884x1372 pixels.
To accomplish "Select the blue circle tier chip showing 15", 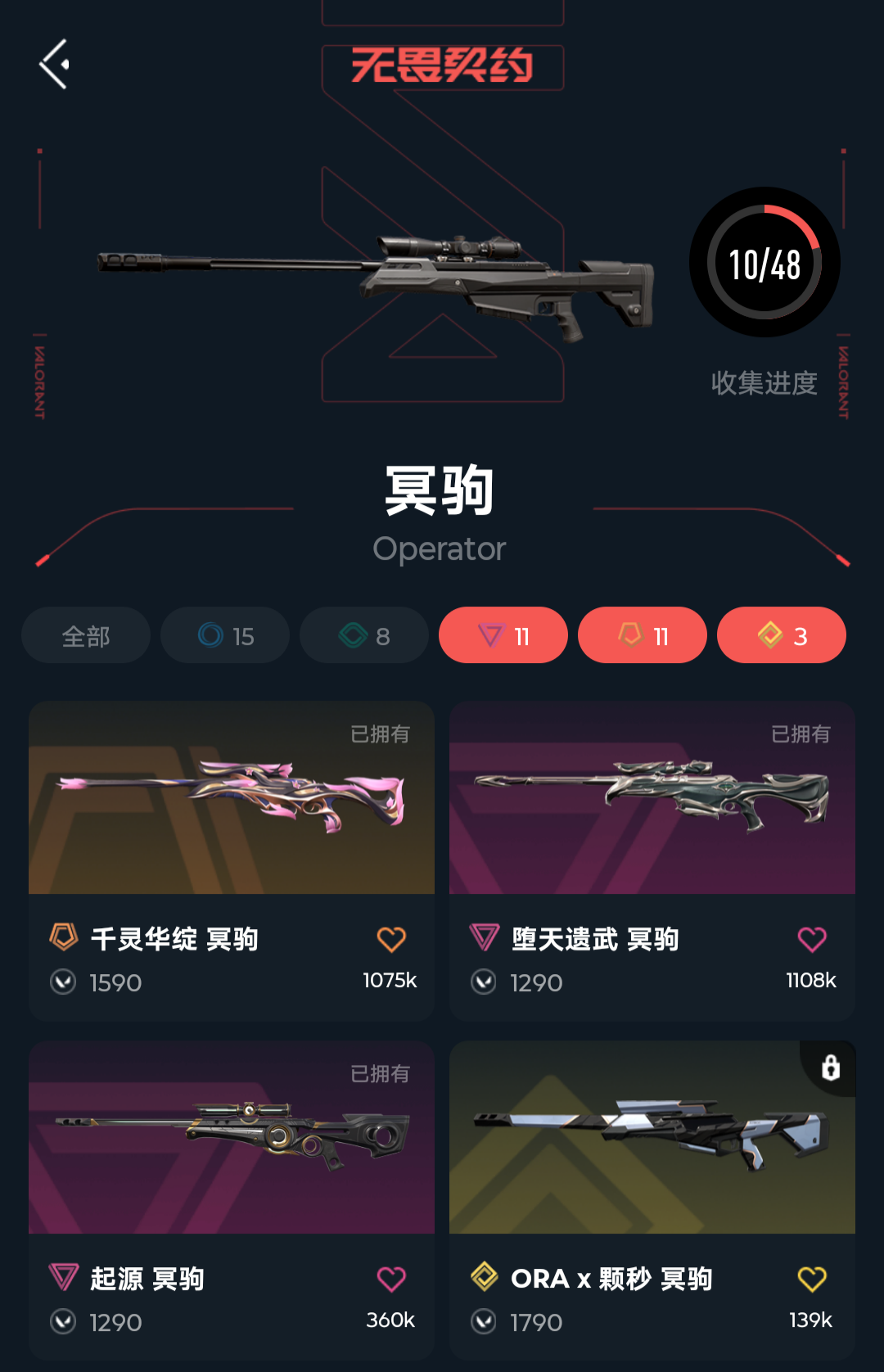I will (x=225, y=635).
